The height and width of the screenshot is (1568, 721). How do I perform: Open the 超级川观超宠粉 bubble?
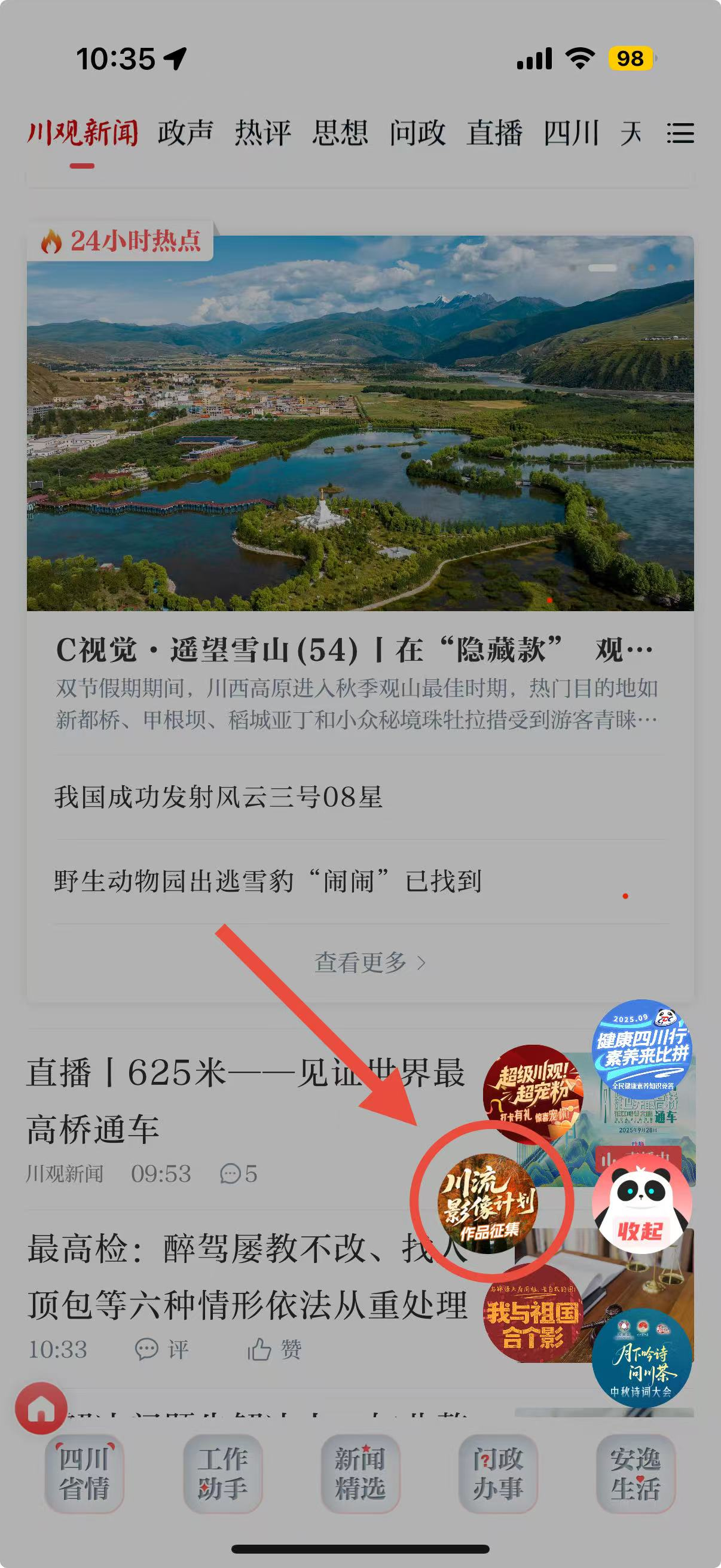point(533,1093)
